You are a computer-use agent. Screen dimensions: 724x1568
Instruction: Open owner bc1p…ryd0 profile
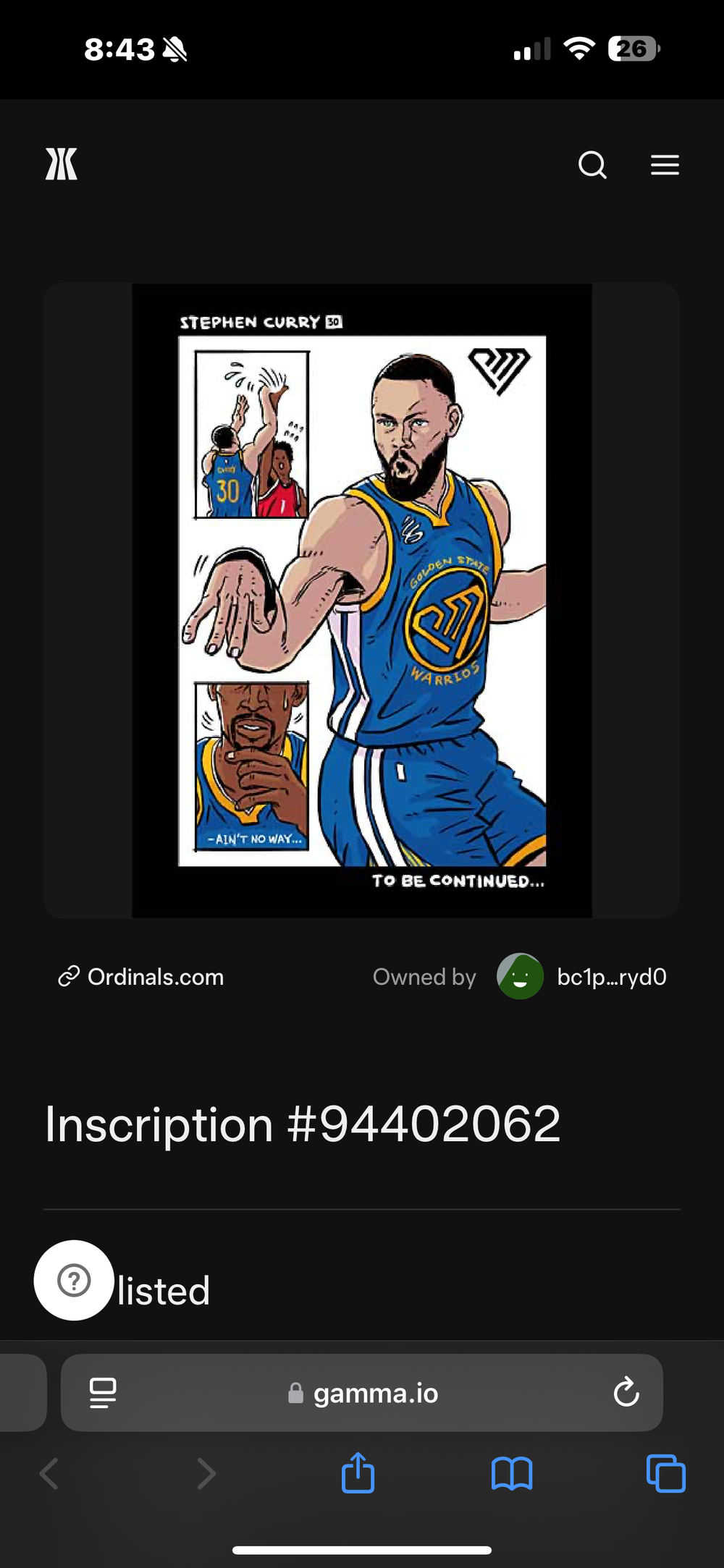point(582,977)
